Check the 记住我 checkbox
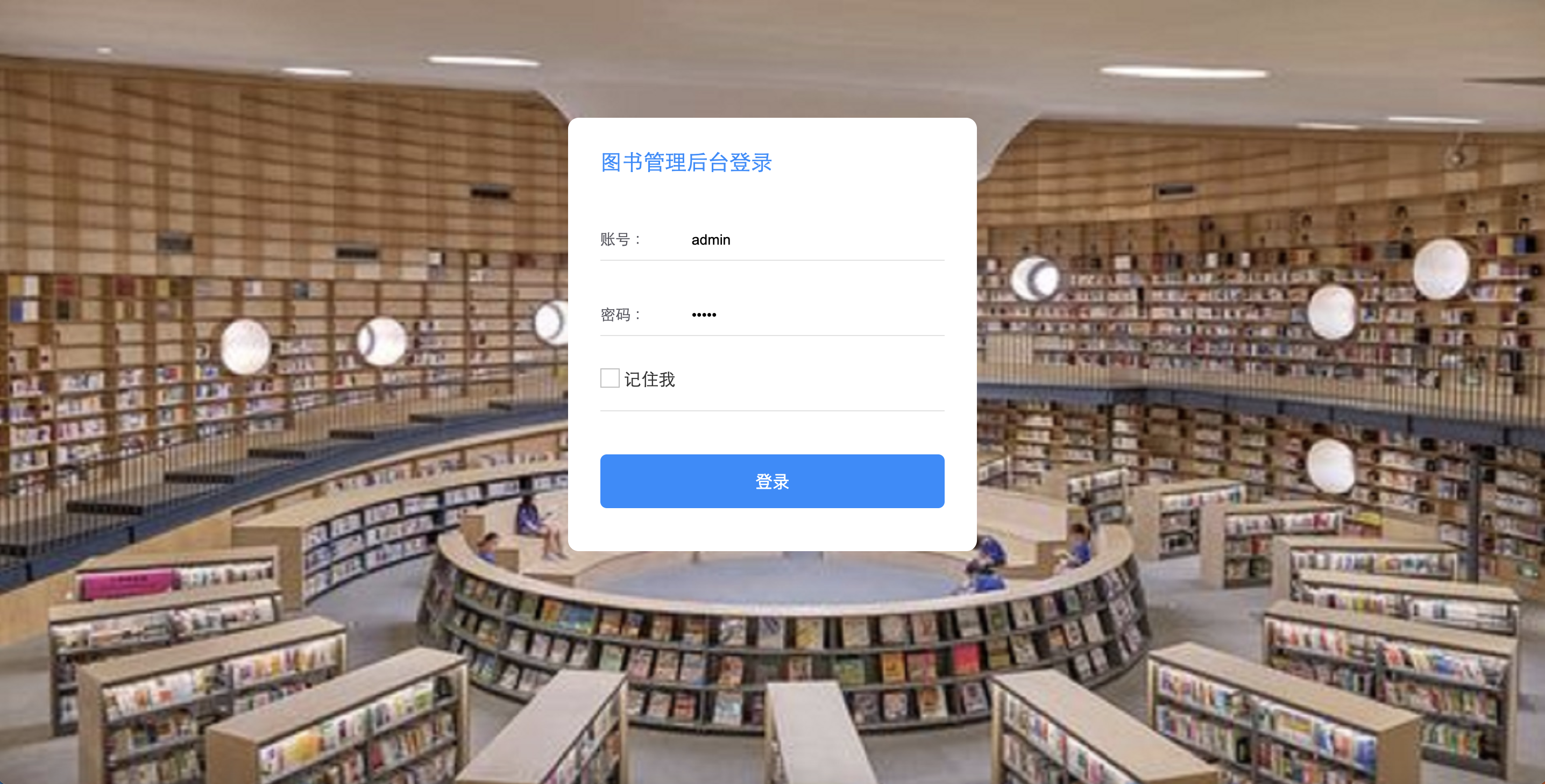This screenshot has height=784, width=1545. tap(610, 378)
